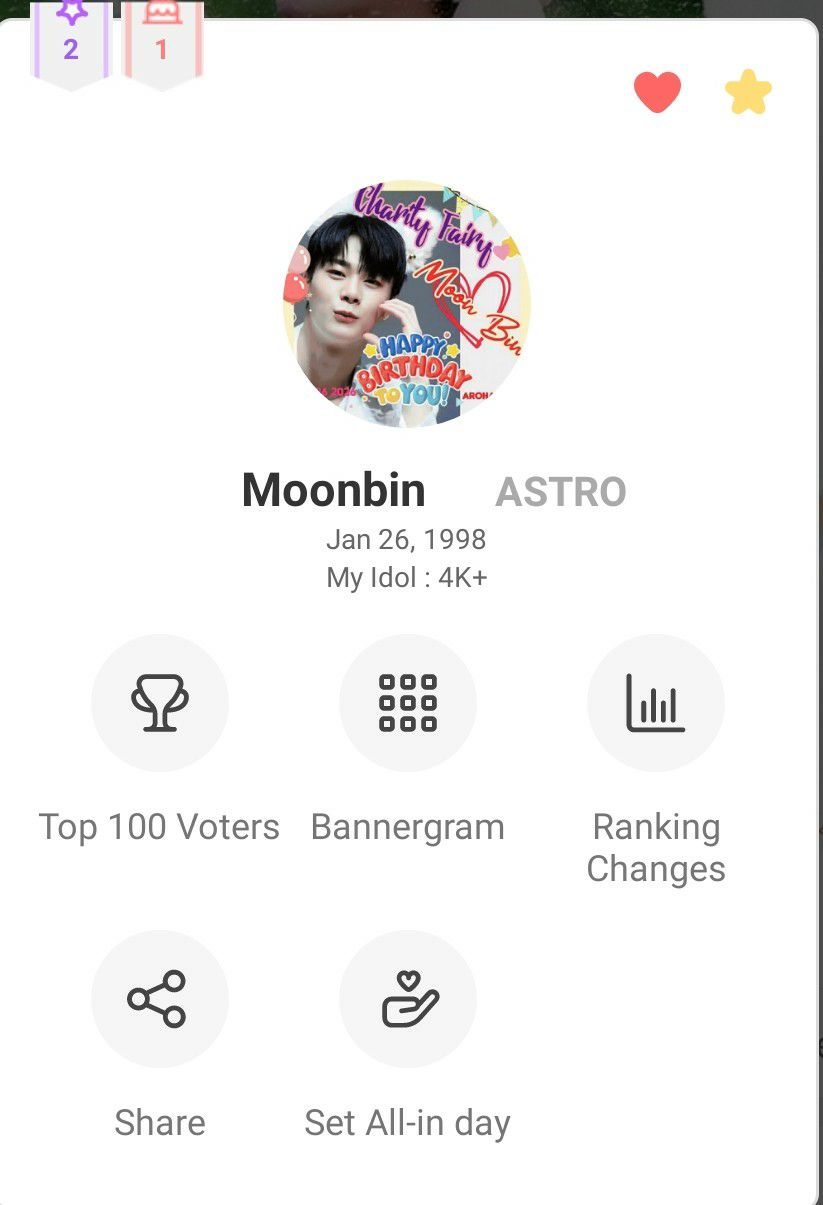This screenshot has height=1205, width=823.
Task: Click the Share text label
Action: pos(160,1122)
